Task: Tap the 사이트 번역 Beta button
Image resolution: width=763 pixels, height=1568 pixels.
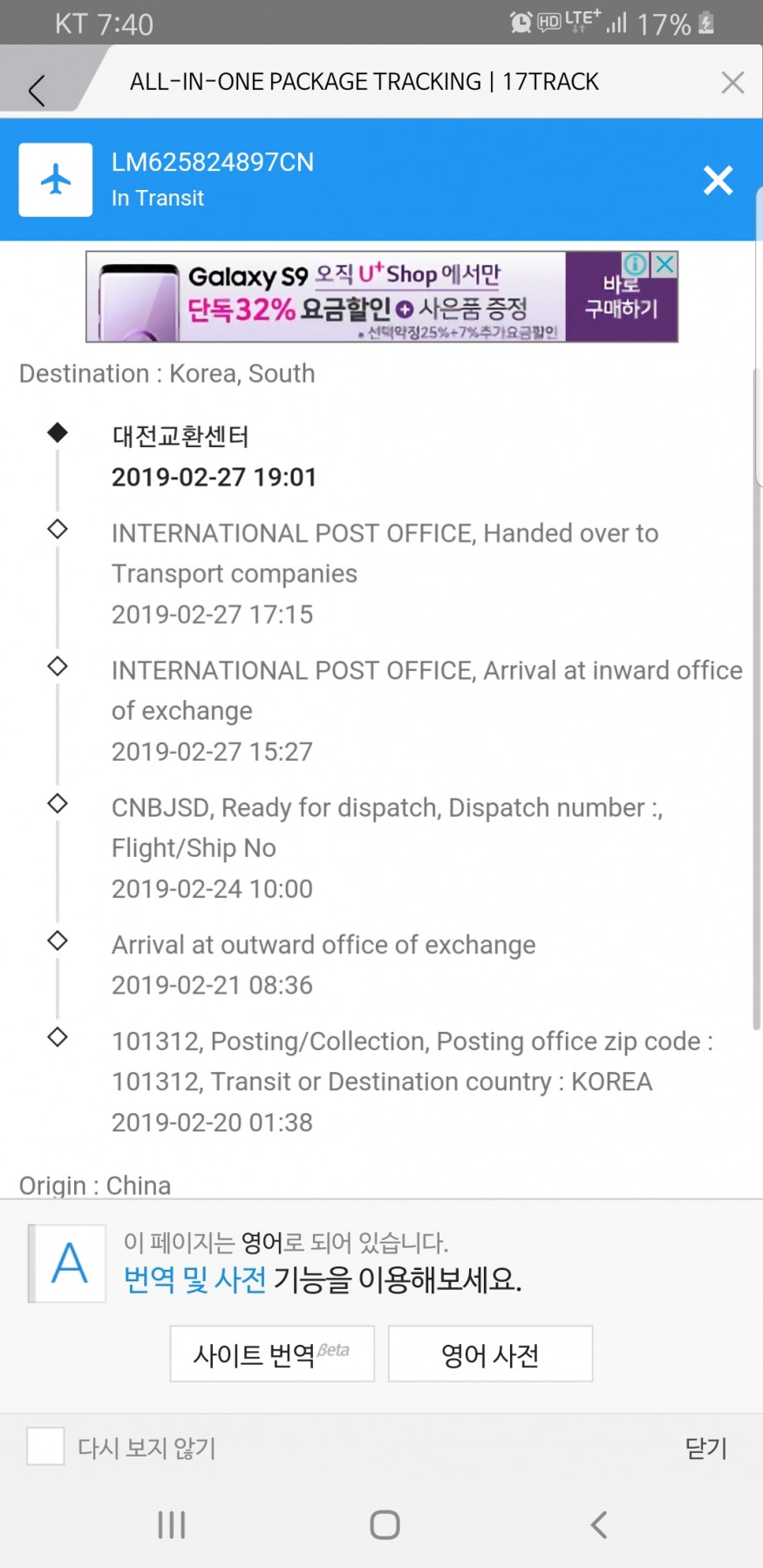Action: [272, 1354]
